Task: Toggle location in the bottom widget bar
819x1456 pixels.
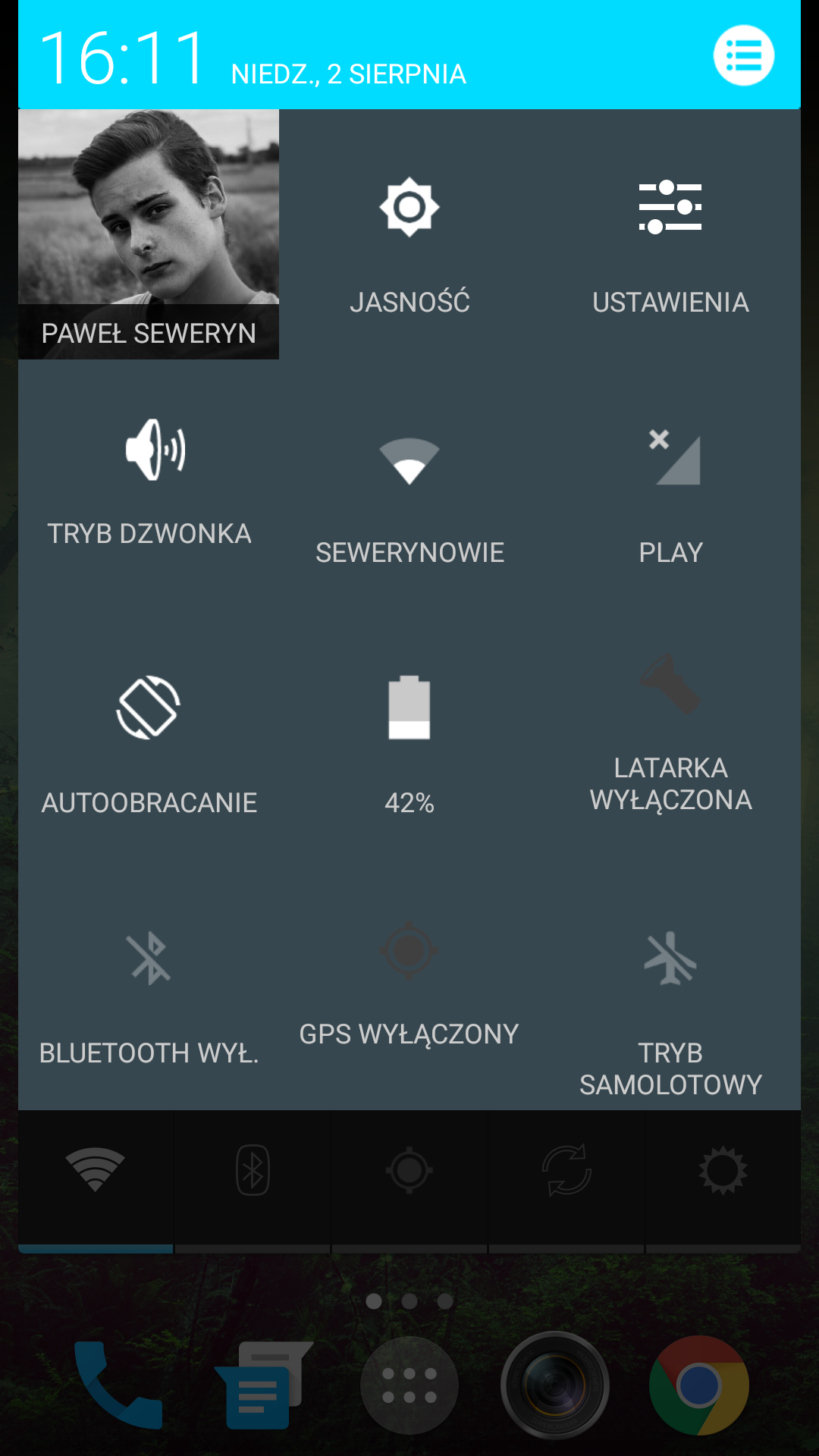Action: 409,1170
